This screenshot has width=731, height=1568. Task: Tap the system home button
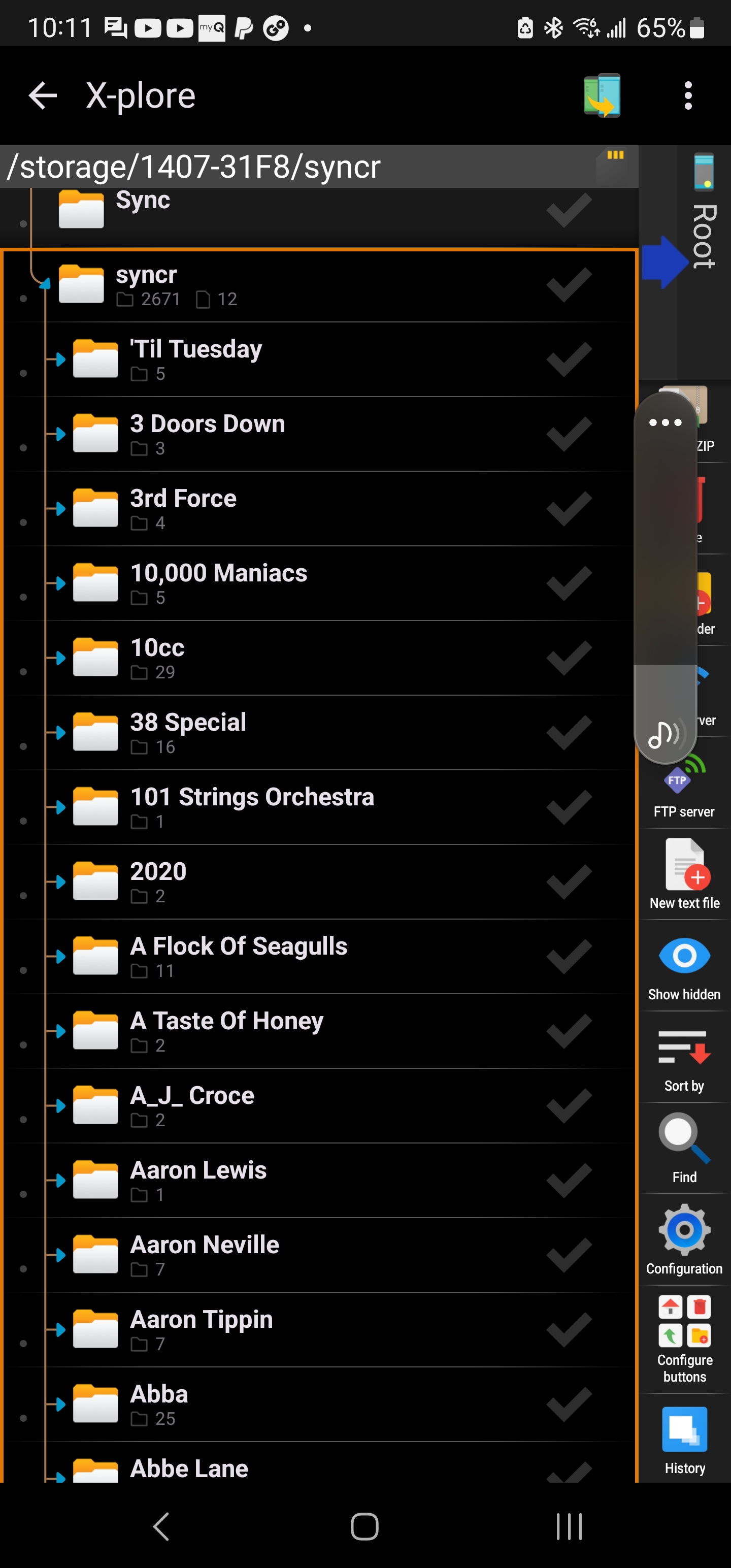364,1526
